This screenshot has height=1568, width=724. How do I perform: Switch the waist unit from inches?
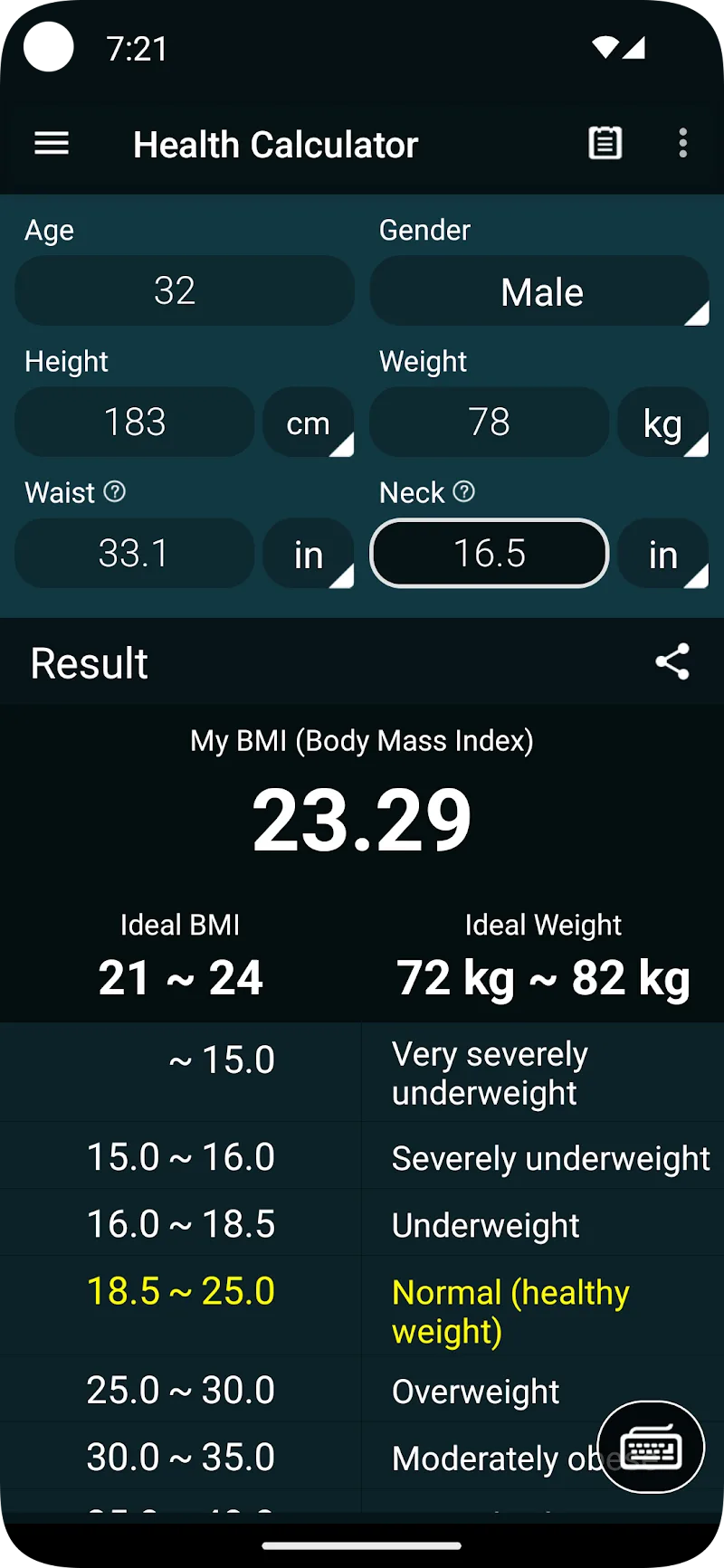coord(309,553)
